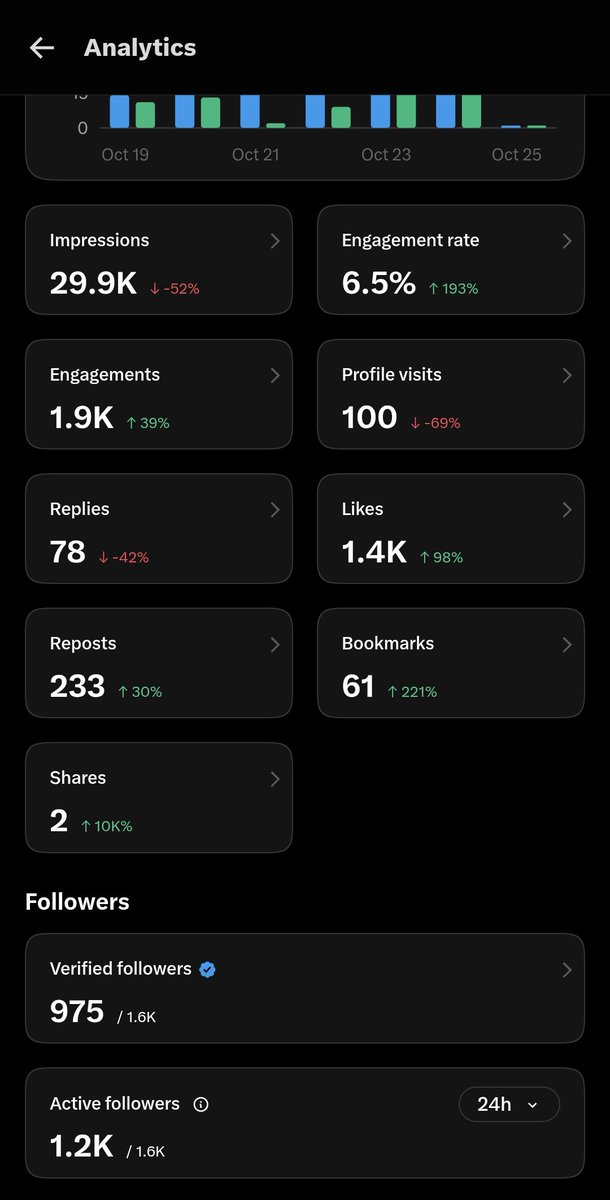View the Likes metric details

click(x=451, y=528)
